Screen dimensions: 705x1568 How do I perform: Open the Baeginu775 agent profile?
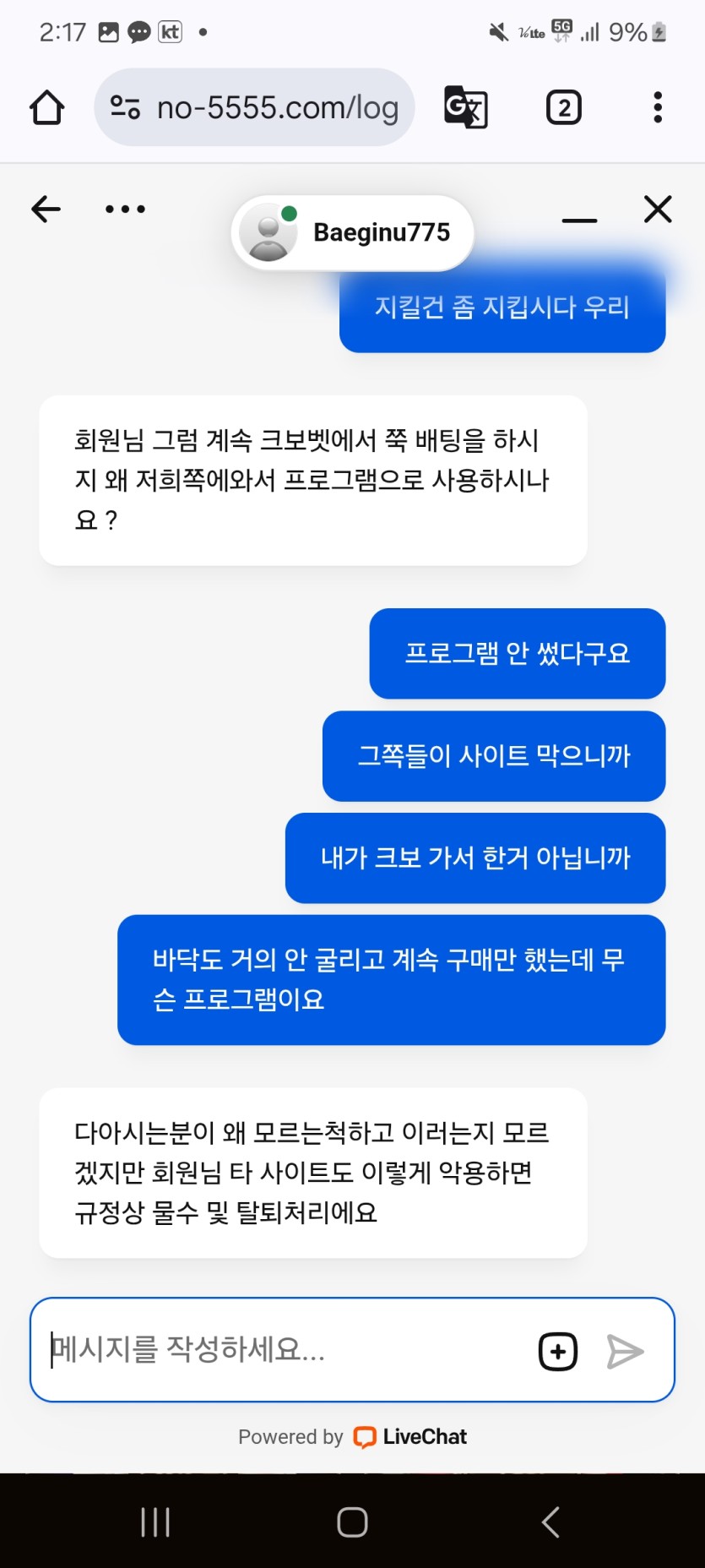353,232
